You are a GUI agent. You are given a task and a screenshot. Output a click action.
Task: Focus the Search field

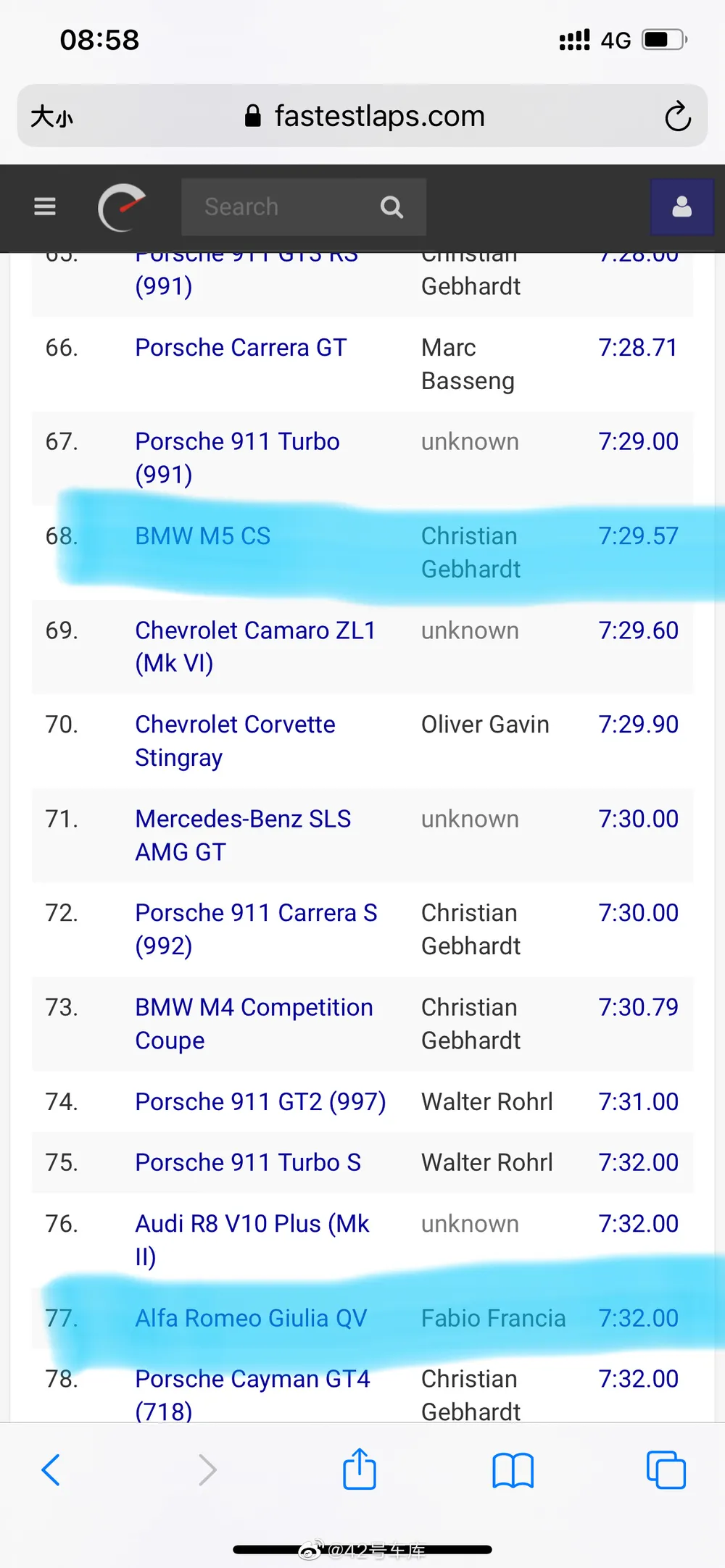(283, 207)
